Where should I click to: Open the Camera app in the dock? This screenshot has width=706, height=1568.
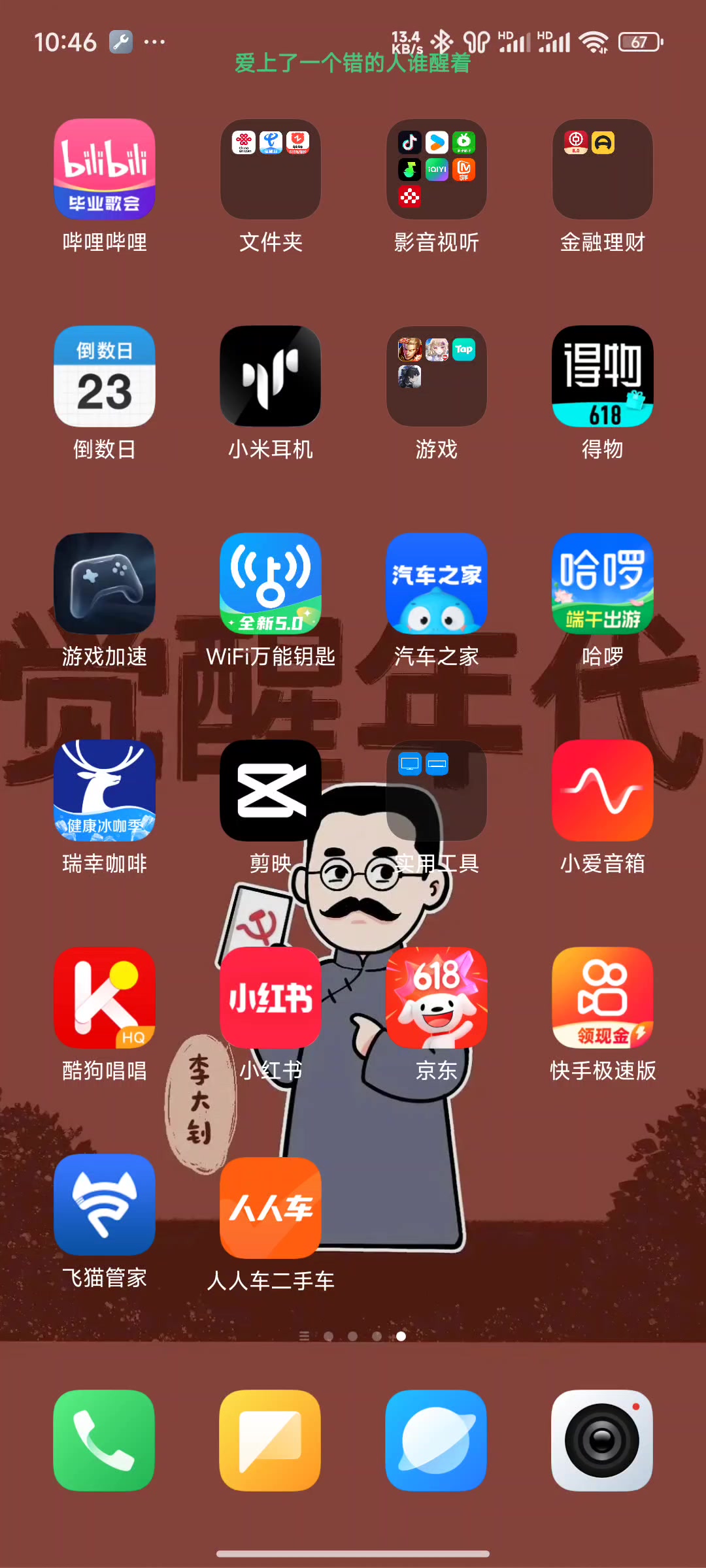point(602,1440)
